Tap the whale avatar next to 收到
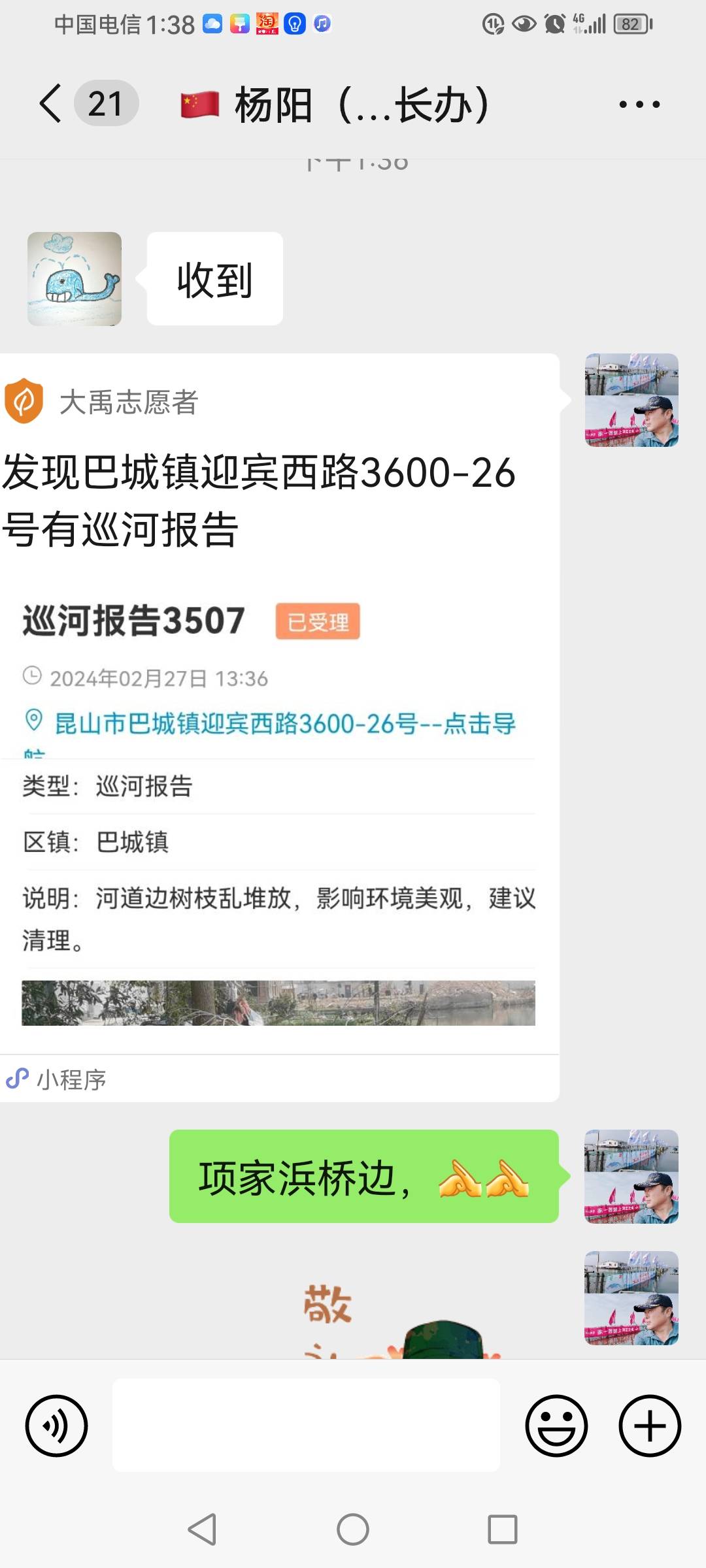The height and width of the screenshot is (1568, 706). coord(75,278)
